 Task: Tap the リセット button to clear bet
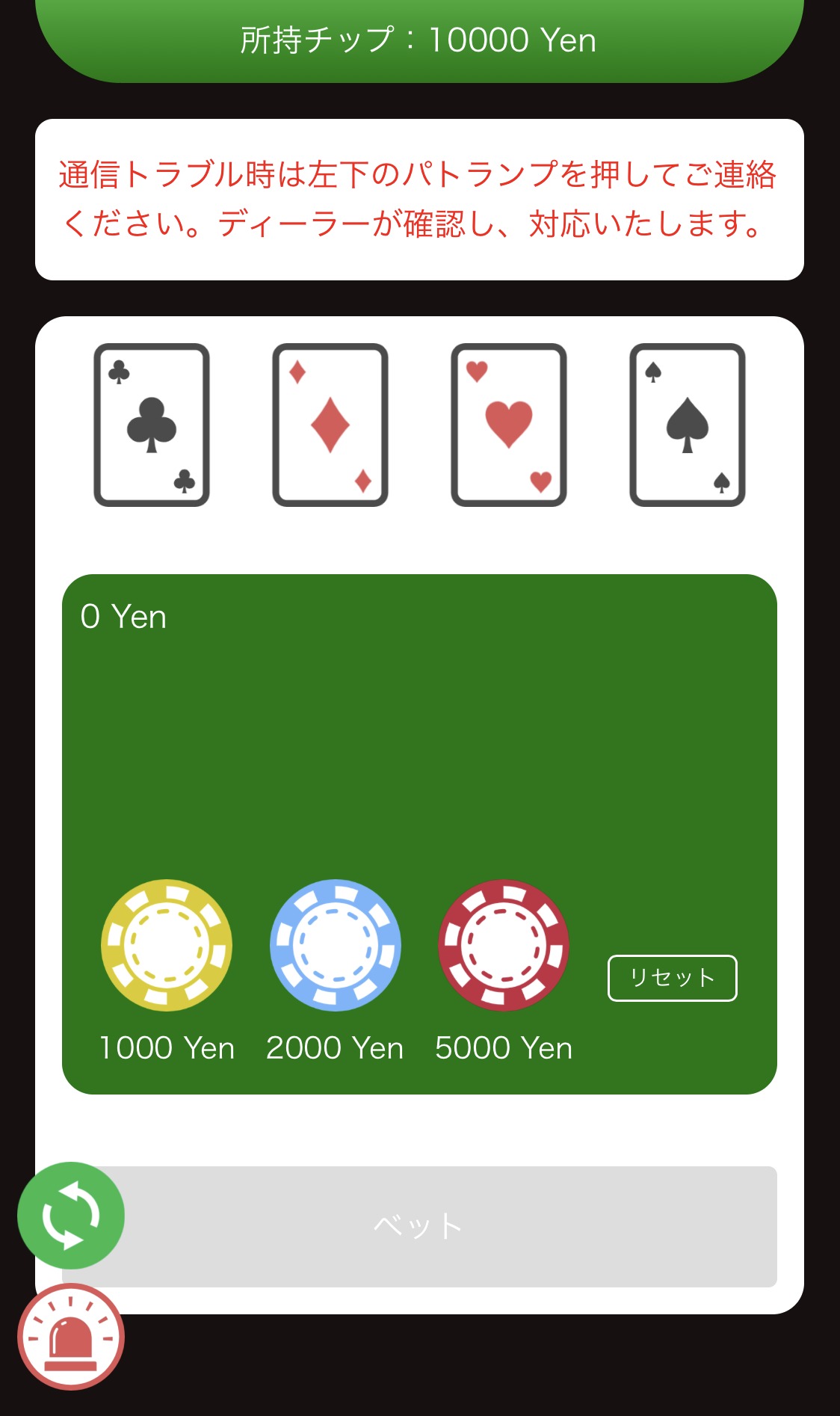[x=673, y=978]
